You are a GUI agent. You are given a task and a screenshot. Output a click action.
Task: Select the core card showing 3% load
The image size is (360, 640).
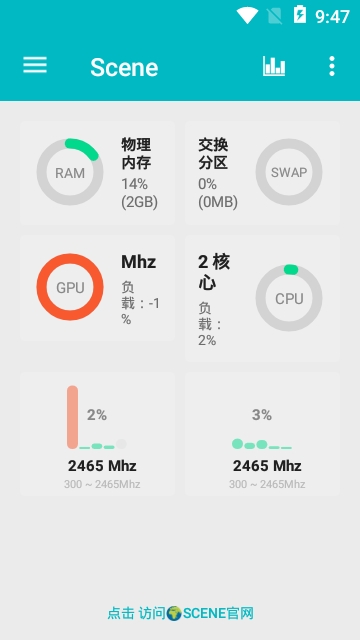point(262,434)
